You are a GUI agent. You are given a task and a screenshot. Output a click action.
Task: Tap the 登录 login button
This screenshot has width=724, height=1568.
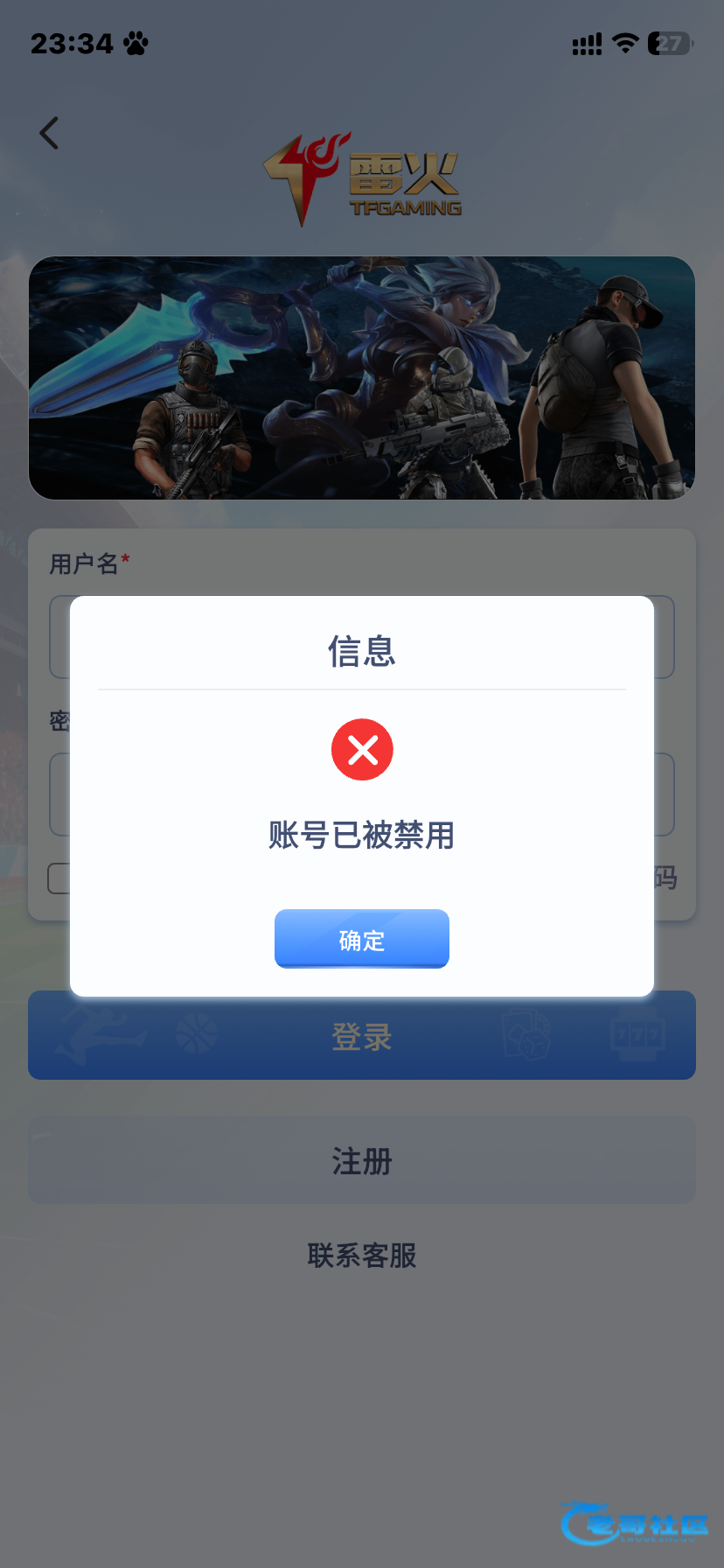pos(361,1037)
